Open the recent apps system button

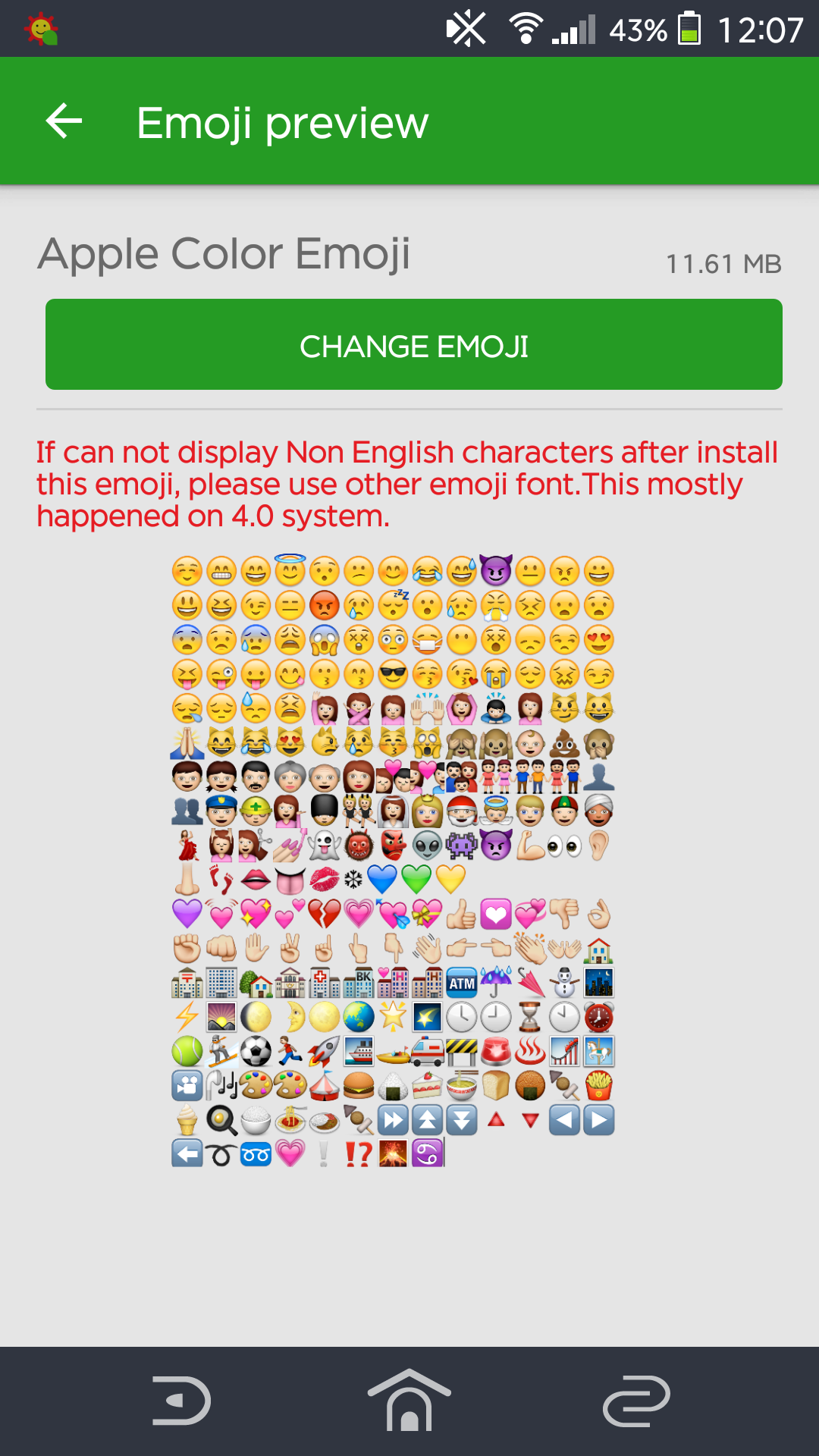coord(635,1400)
